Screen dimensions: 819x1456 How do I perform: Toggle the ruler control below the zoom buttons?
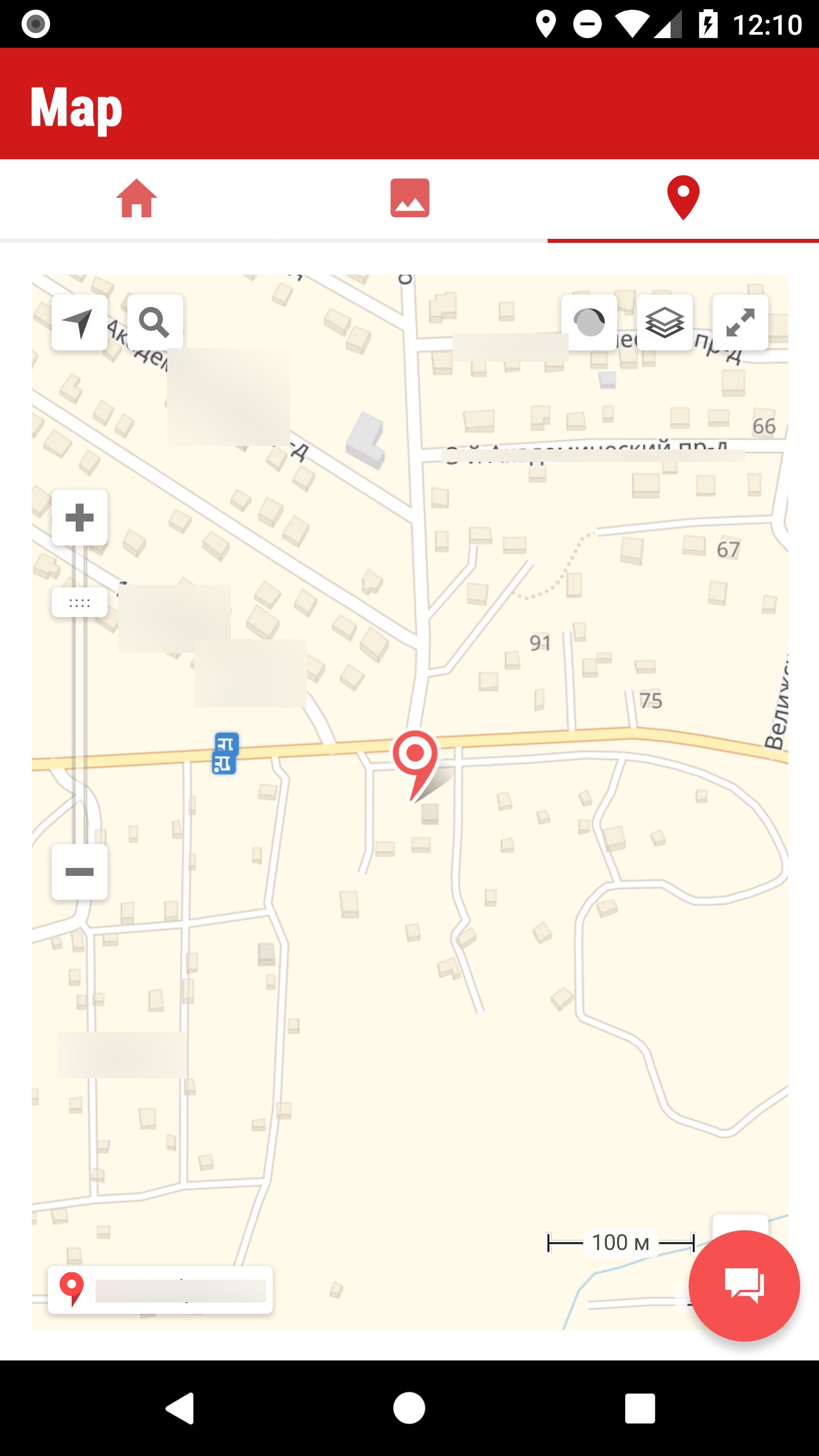point(79,602)
